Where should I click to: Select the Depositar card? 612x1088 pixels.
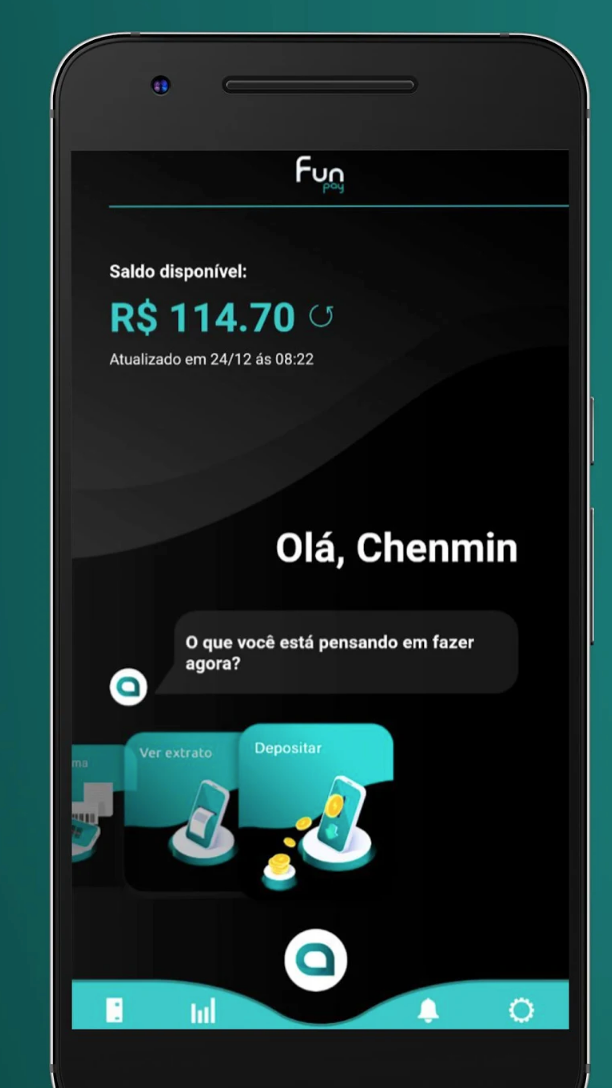pyautogui.click(x=315, y=805)
